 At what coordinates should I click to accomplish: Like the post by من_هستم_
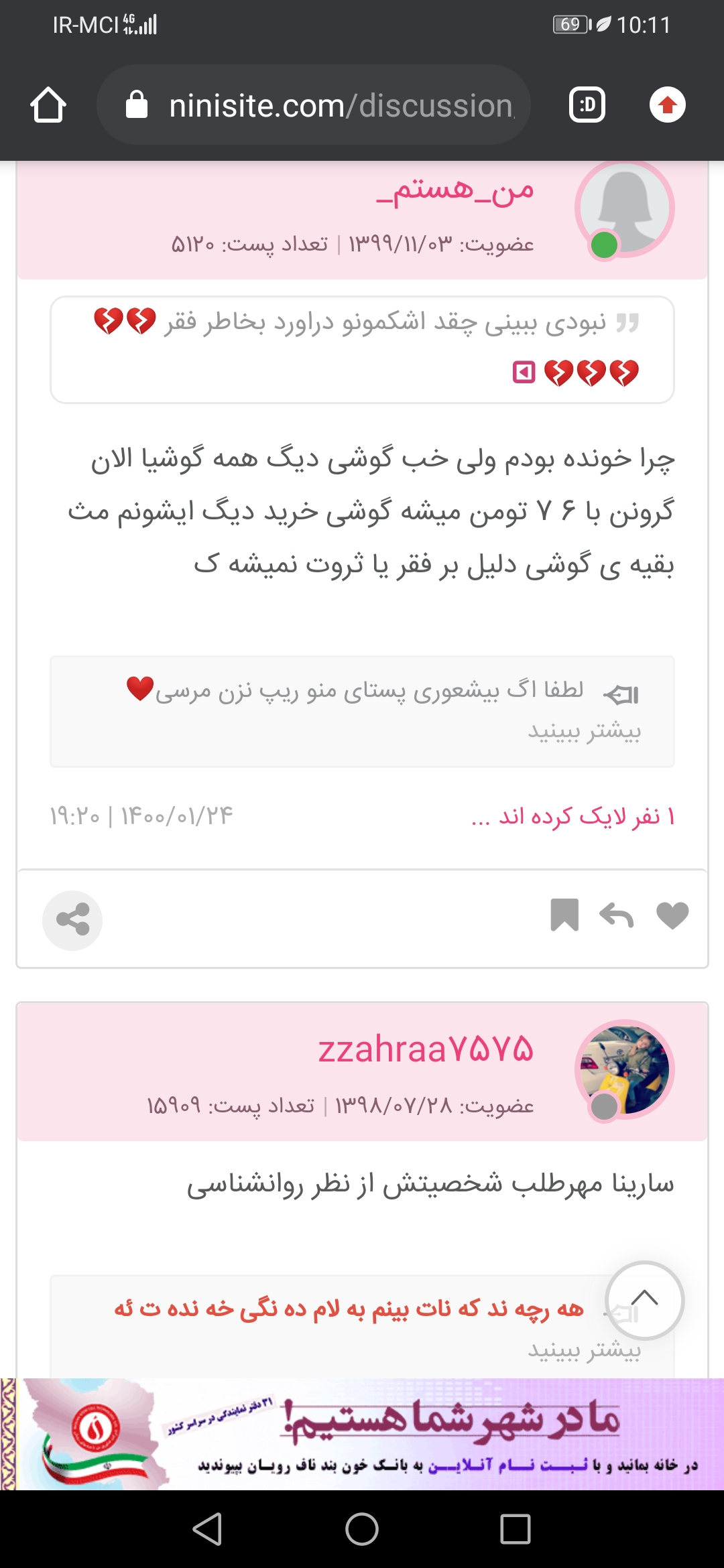click(672, 916)
